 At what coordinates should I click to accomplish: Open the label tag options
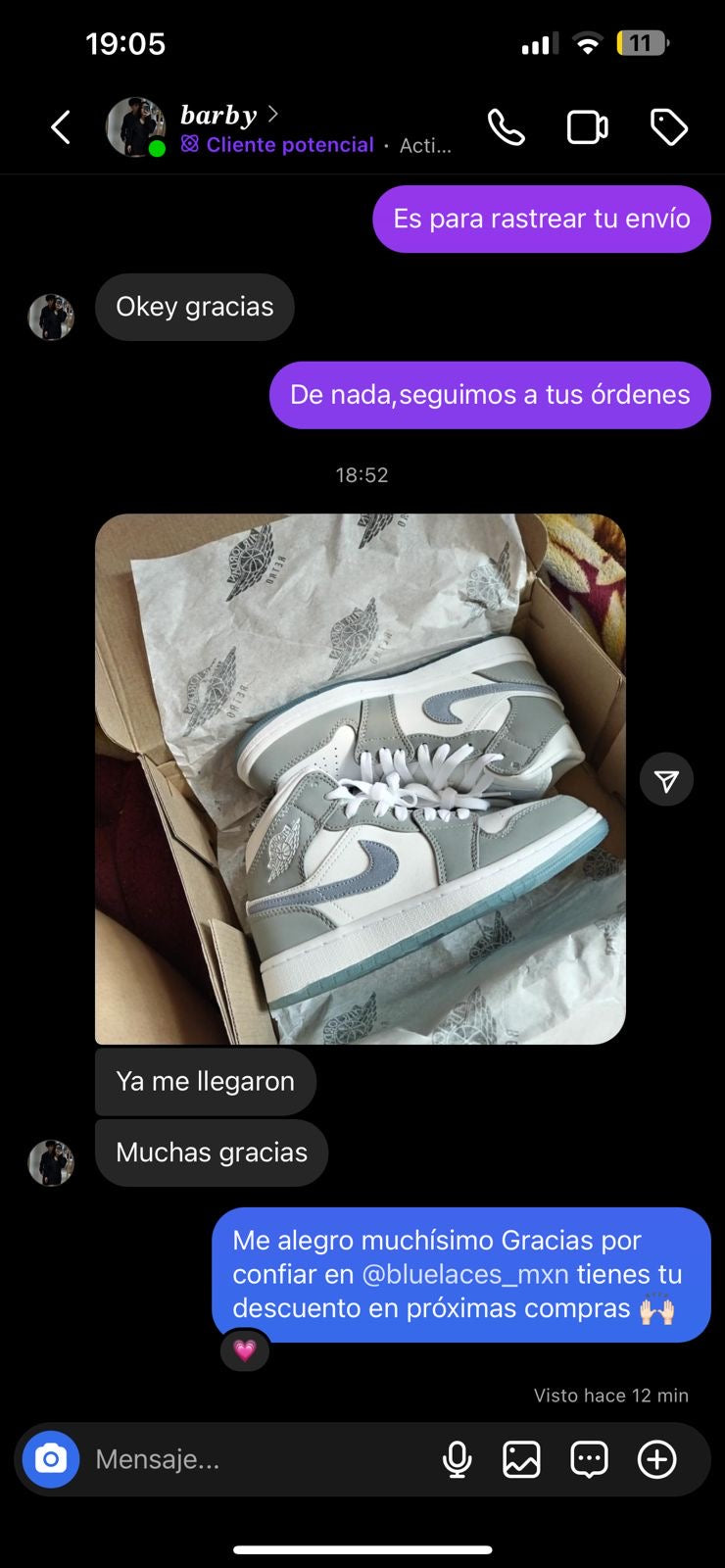(x=669, y=127)
